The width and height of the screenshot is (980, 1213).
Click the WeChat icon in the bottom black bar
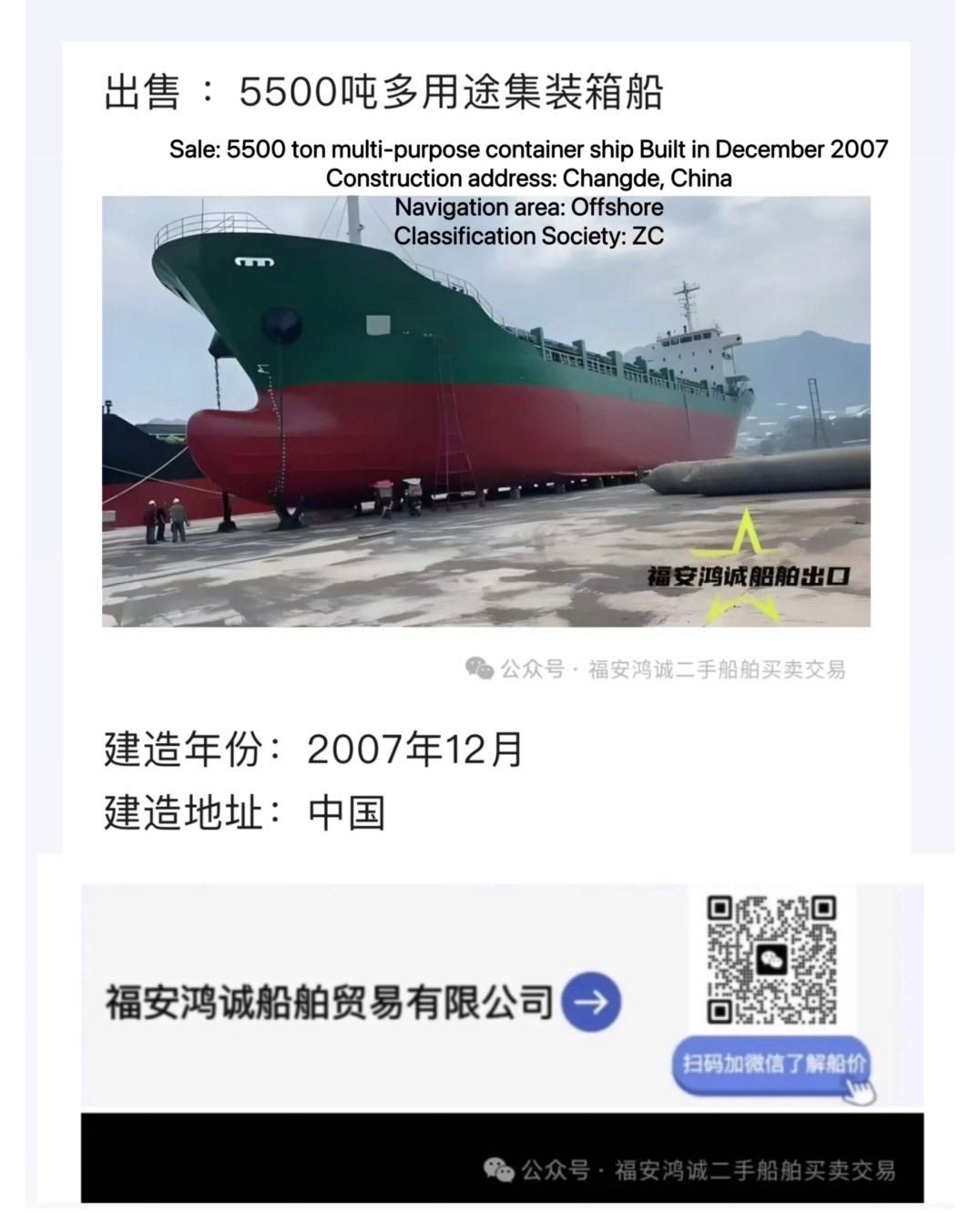[496, 1168]
